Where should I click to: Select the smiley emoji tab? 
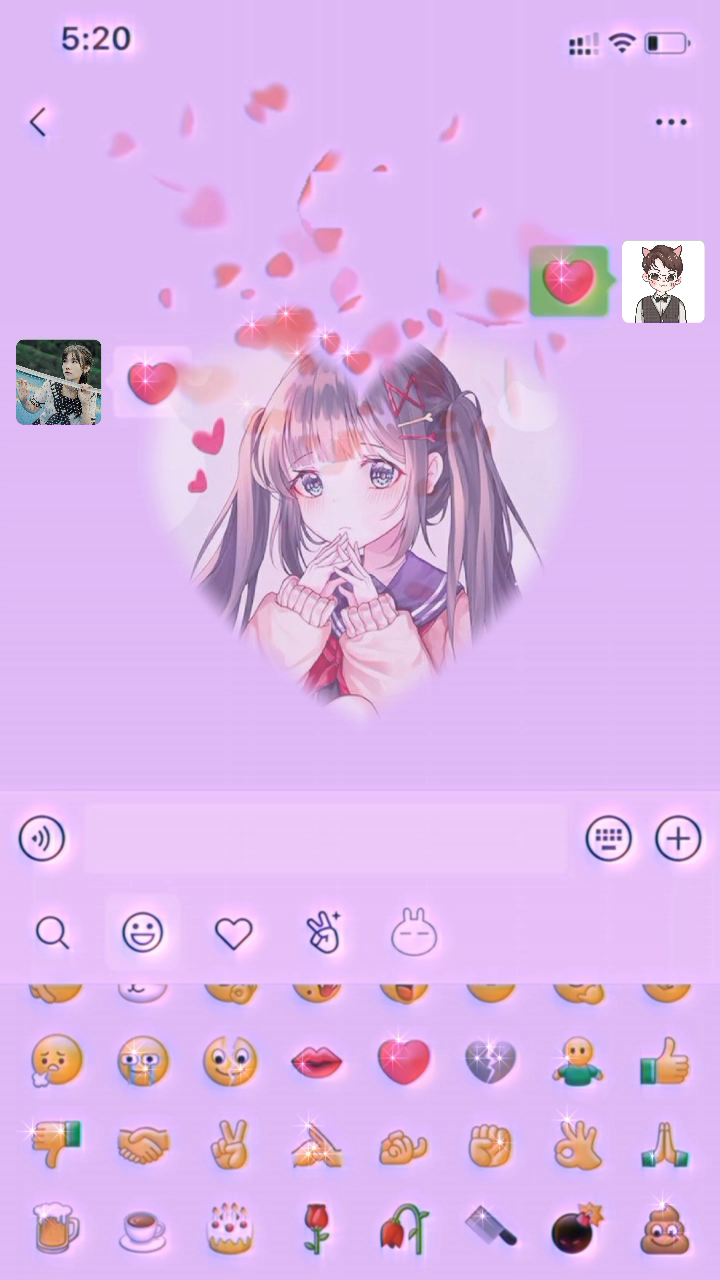tap(143, 933)
